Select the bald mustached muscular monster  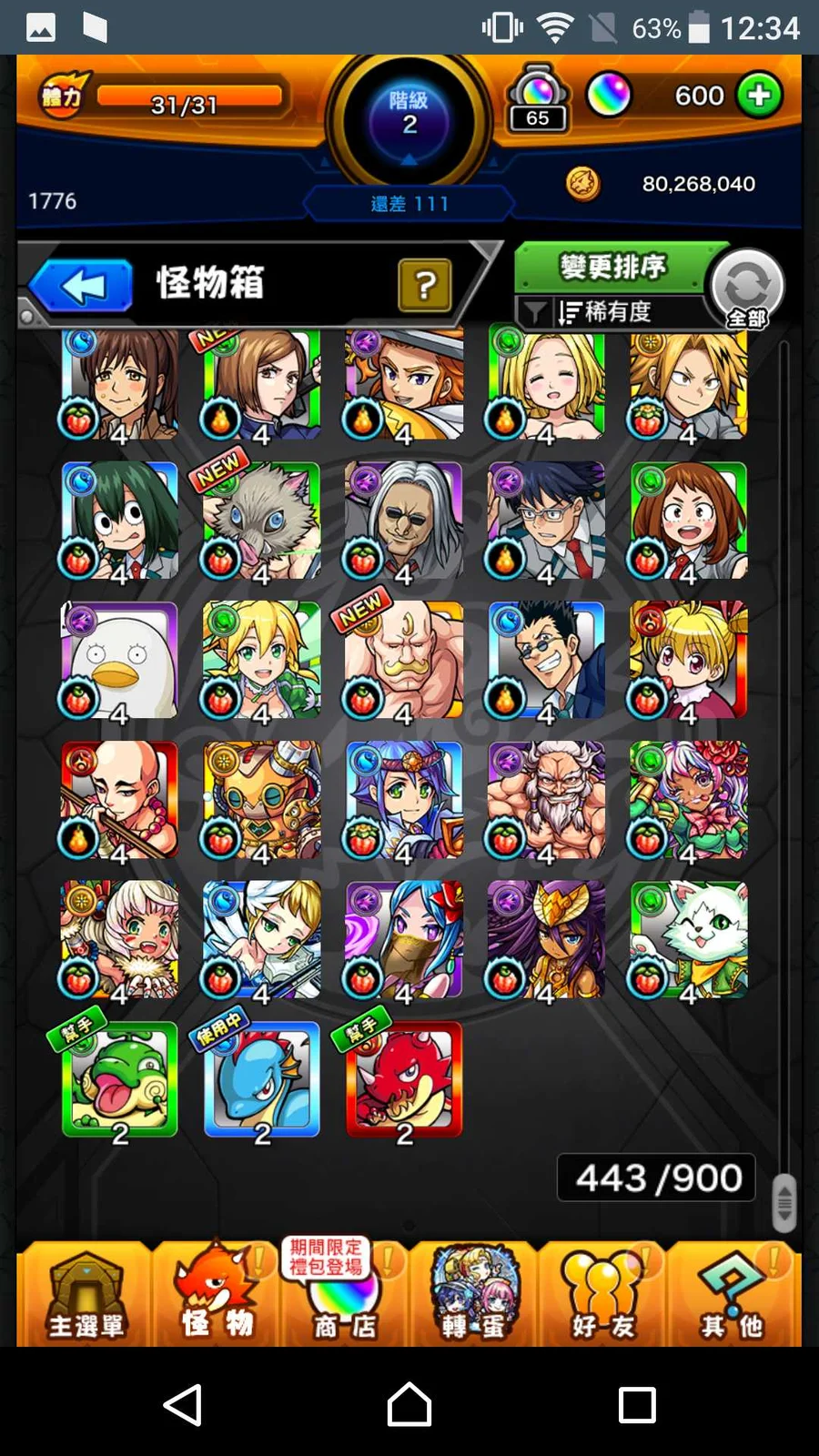click(x=404, y=662)
